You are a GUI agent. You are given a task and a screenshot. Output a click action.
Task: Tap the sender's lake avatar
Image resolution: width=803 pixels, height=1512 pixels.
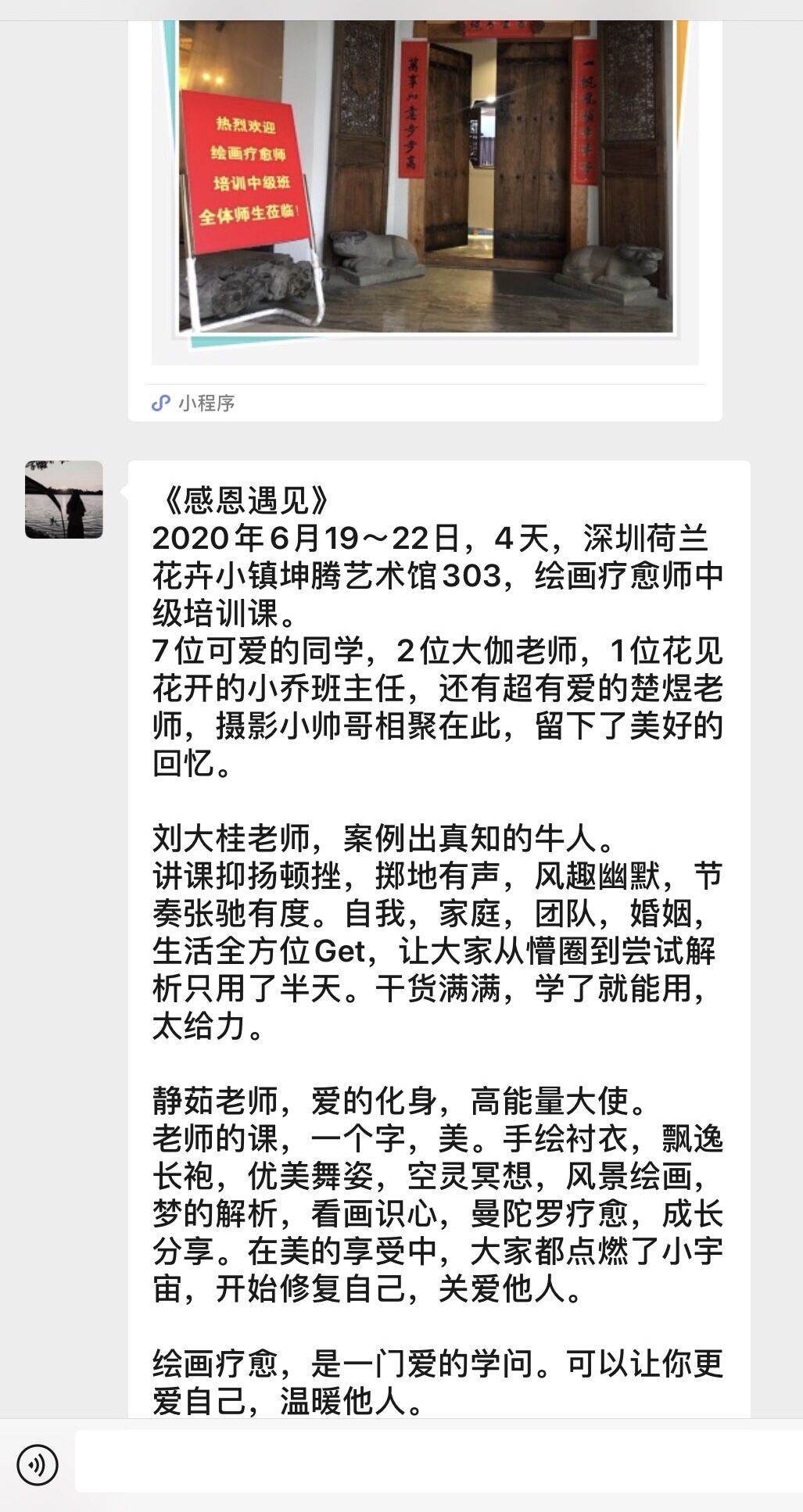[64, 500]
